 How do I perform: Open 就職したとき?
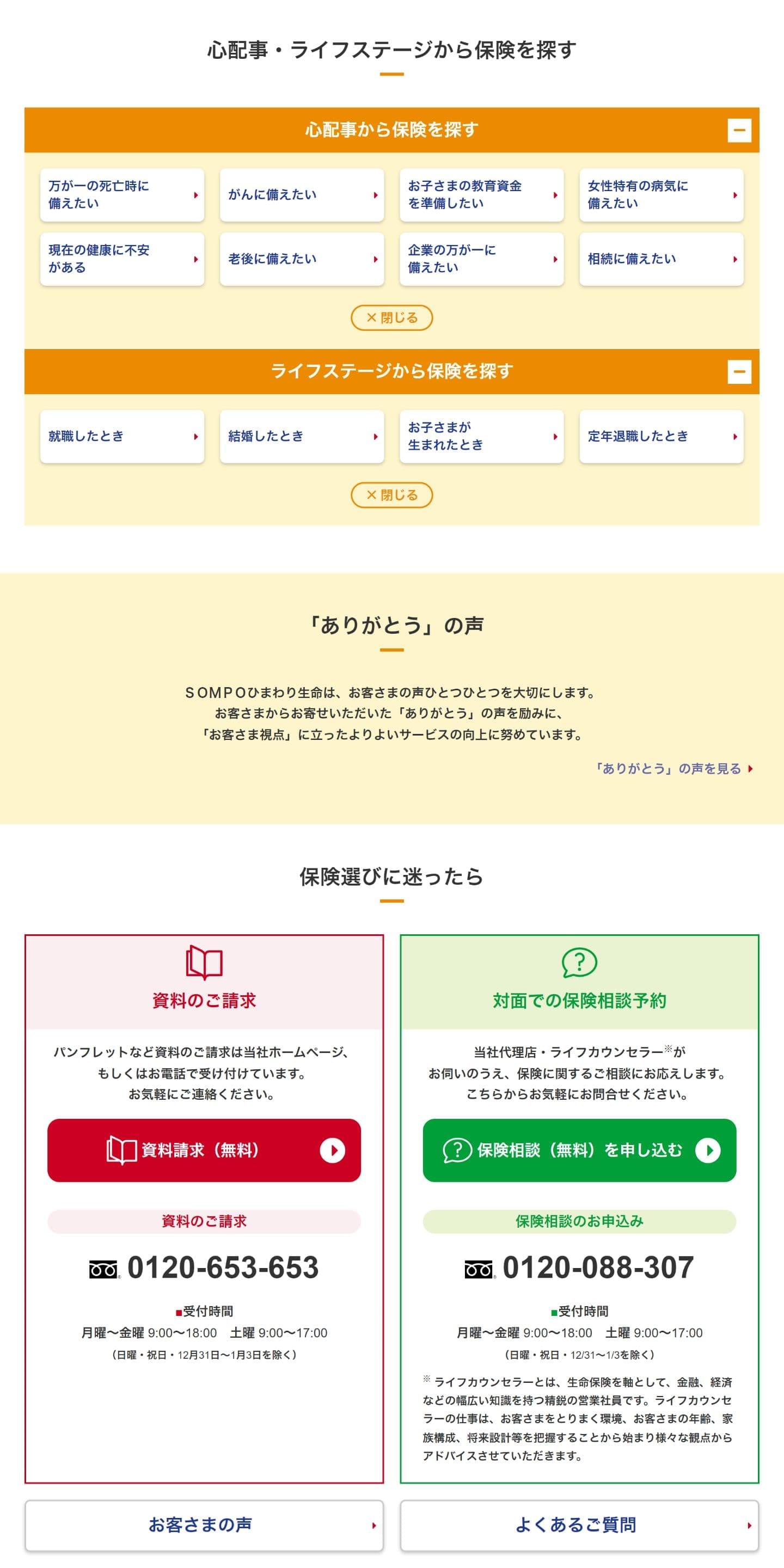pos(122,436)
